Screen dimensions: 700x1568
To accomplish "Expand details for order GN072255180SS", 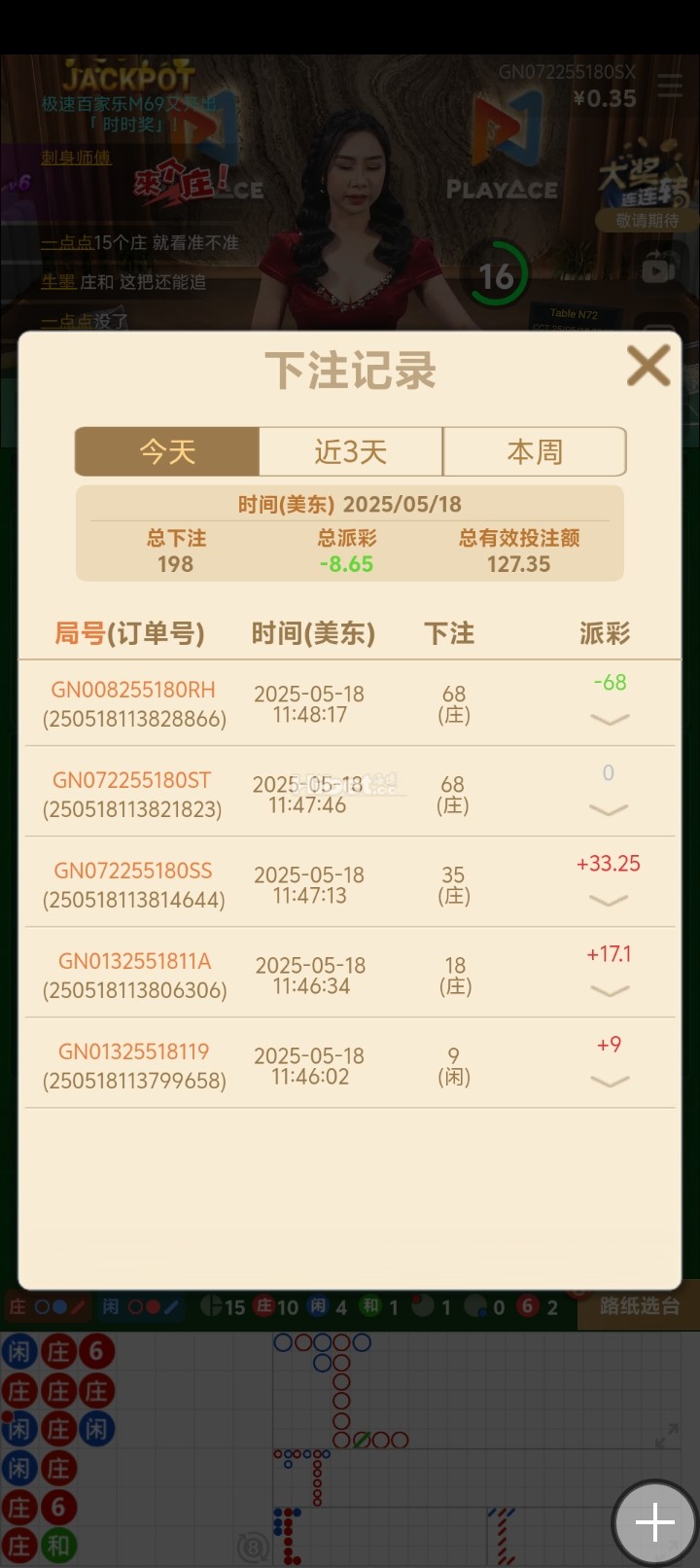I will (x=610, y=900).
